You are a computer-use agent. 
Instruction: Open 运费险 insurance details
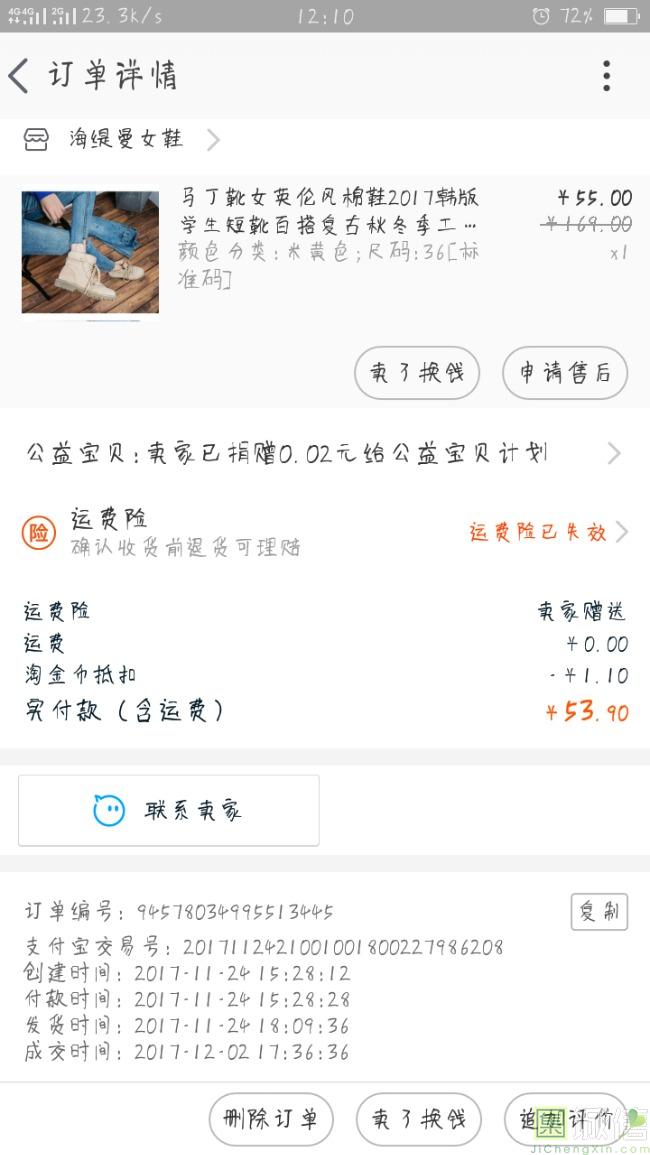(x=324, y=532)
